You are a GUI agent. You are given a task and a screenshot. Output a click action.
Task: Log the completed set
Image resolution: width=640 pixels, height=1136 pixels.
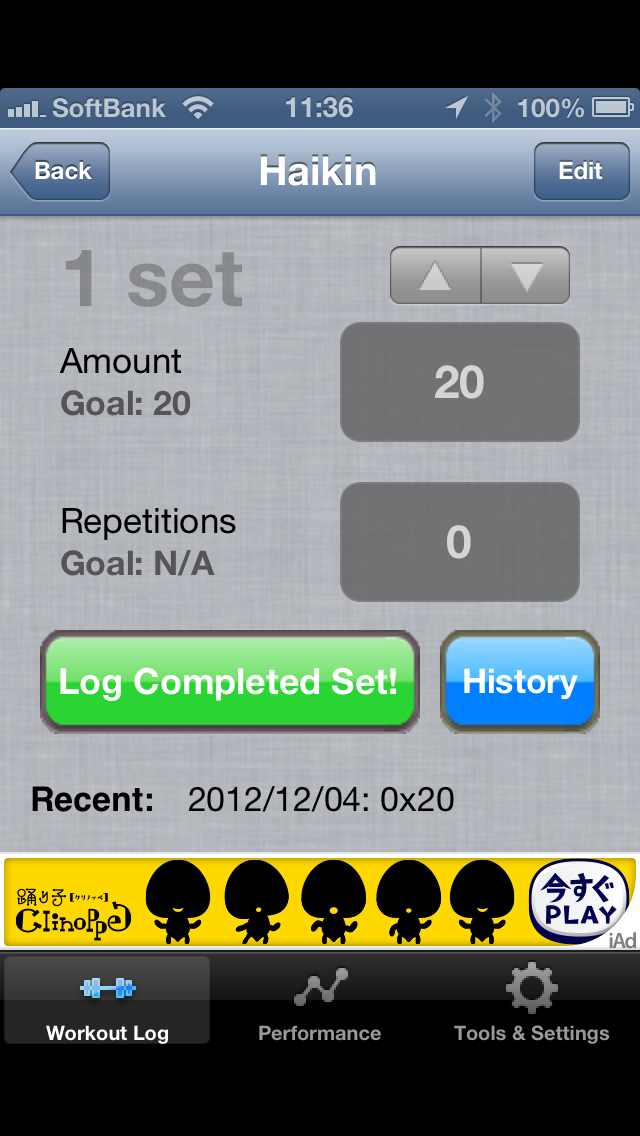pyautogui.click(x=229, y=682)
